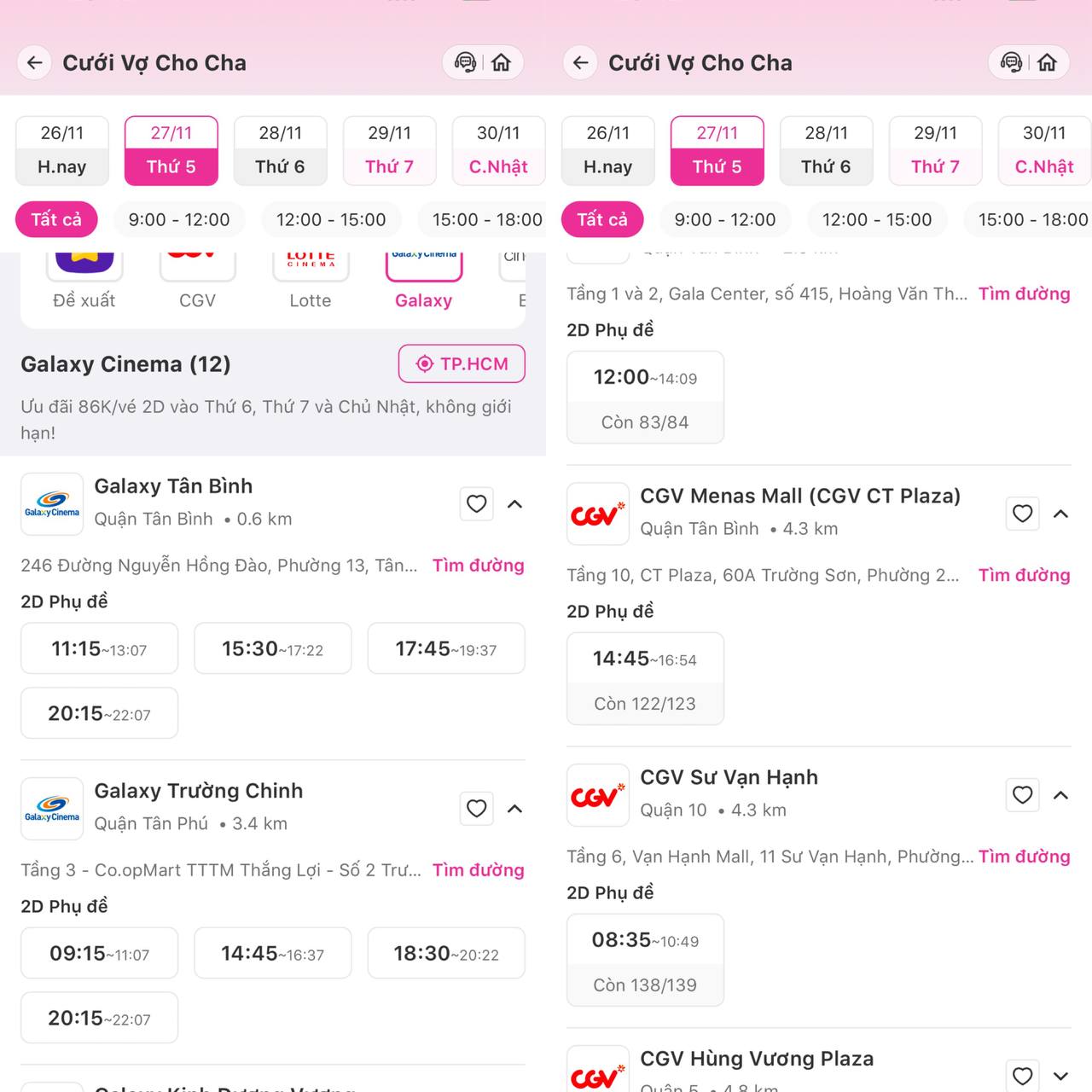1092x1092 pixels.
Task: Select the 08:35 showtime at CGV Sư Vạn Hạnh
Action: coord(645,960)
